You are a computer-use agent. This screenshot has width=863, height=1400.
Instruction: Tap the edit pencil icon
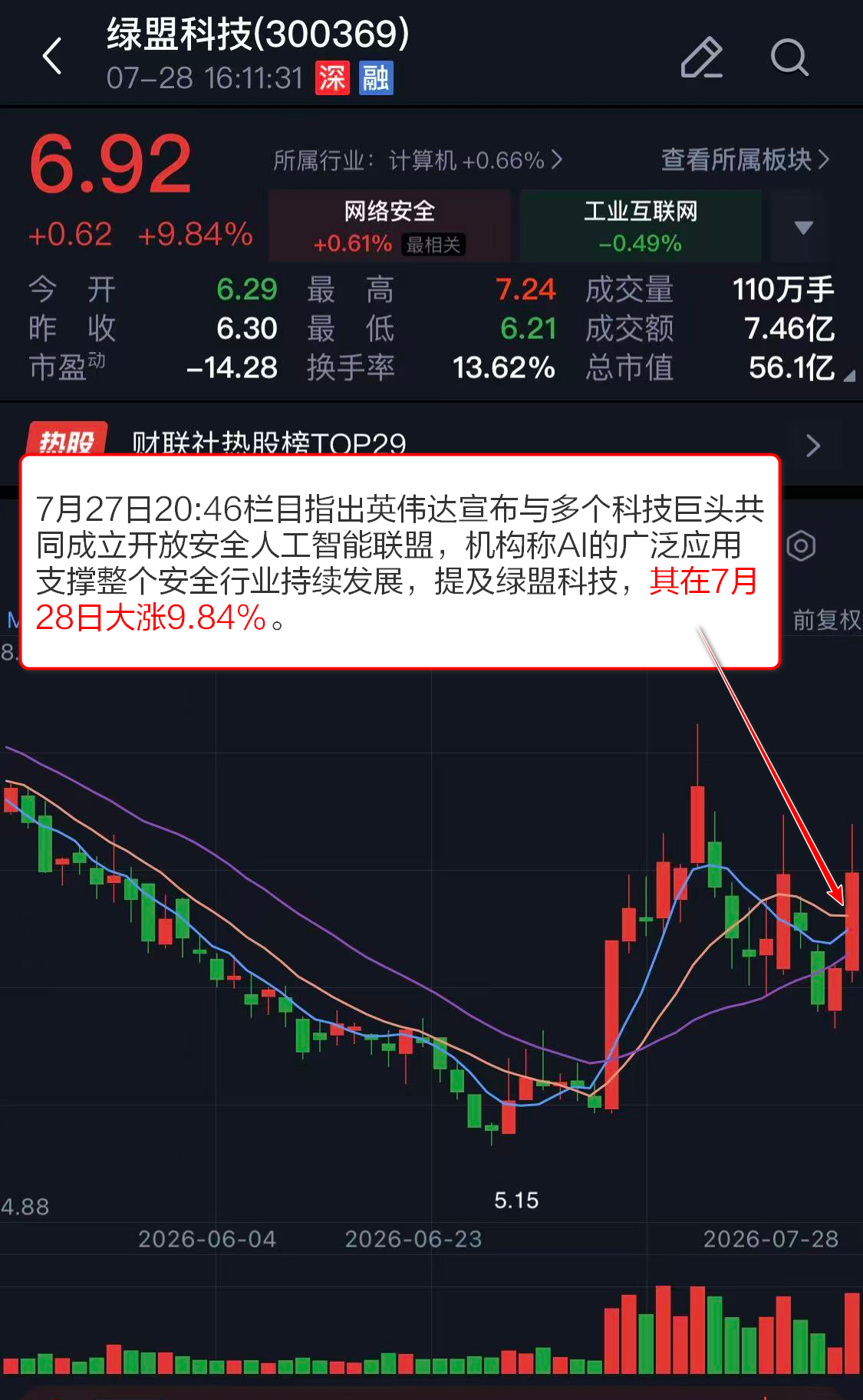click(701, 57)
